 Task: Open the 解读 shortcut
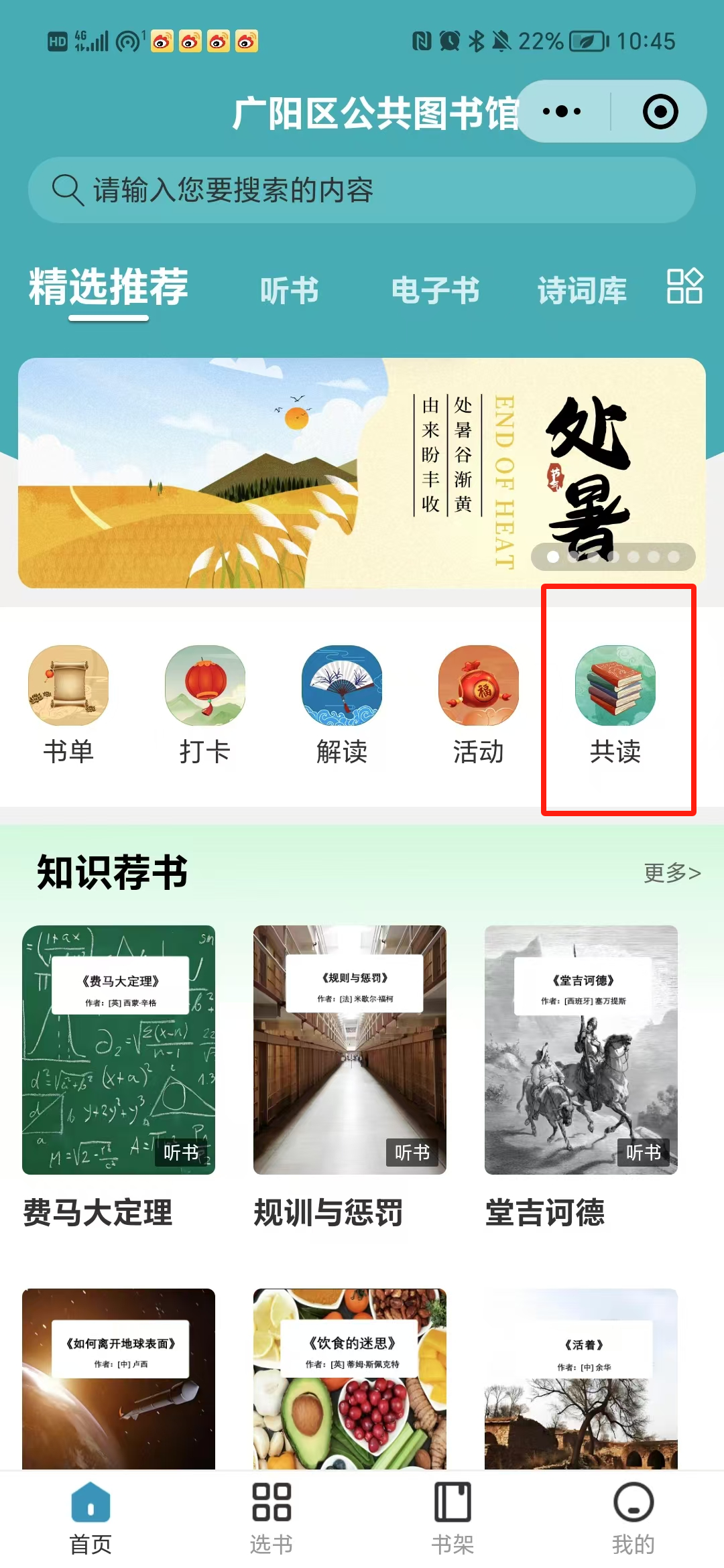pos(342,705)
